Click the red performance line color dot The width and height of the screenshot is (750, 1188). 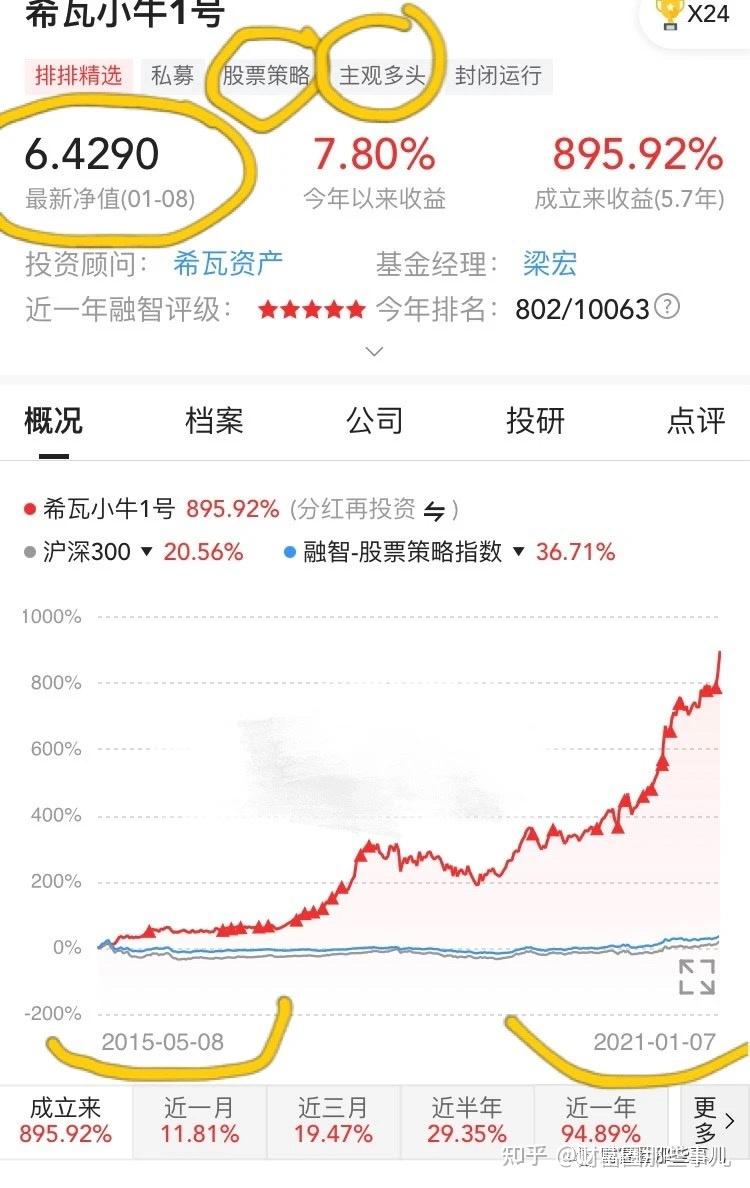[x=28, y=508]
